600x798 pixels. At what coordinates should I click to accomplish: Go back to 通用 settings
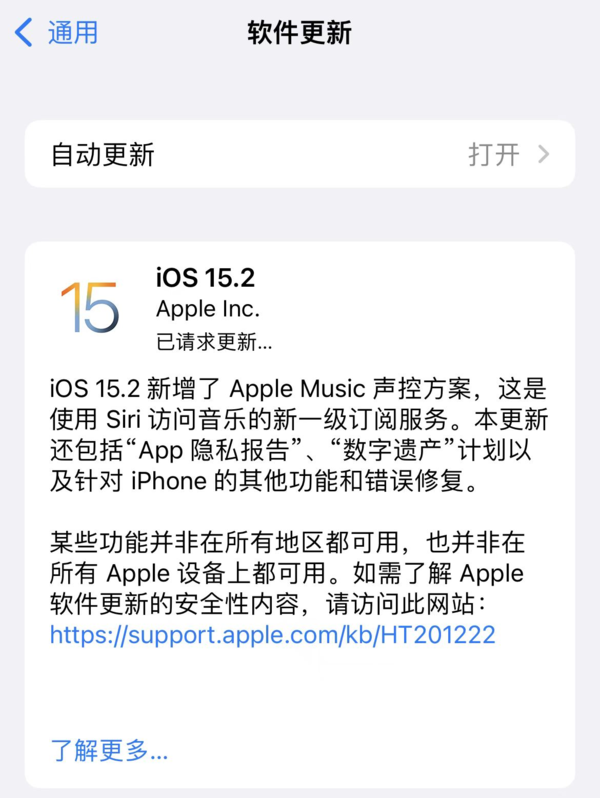pyautogui.click(x=57, y=32)
